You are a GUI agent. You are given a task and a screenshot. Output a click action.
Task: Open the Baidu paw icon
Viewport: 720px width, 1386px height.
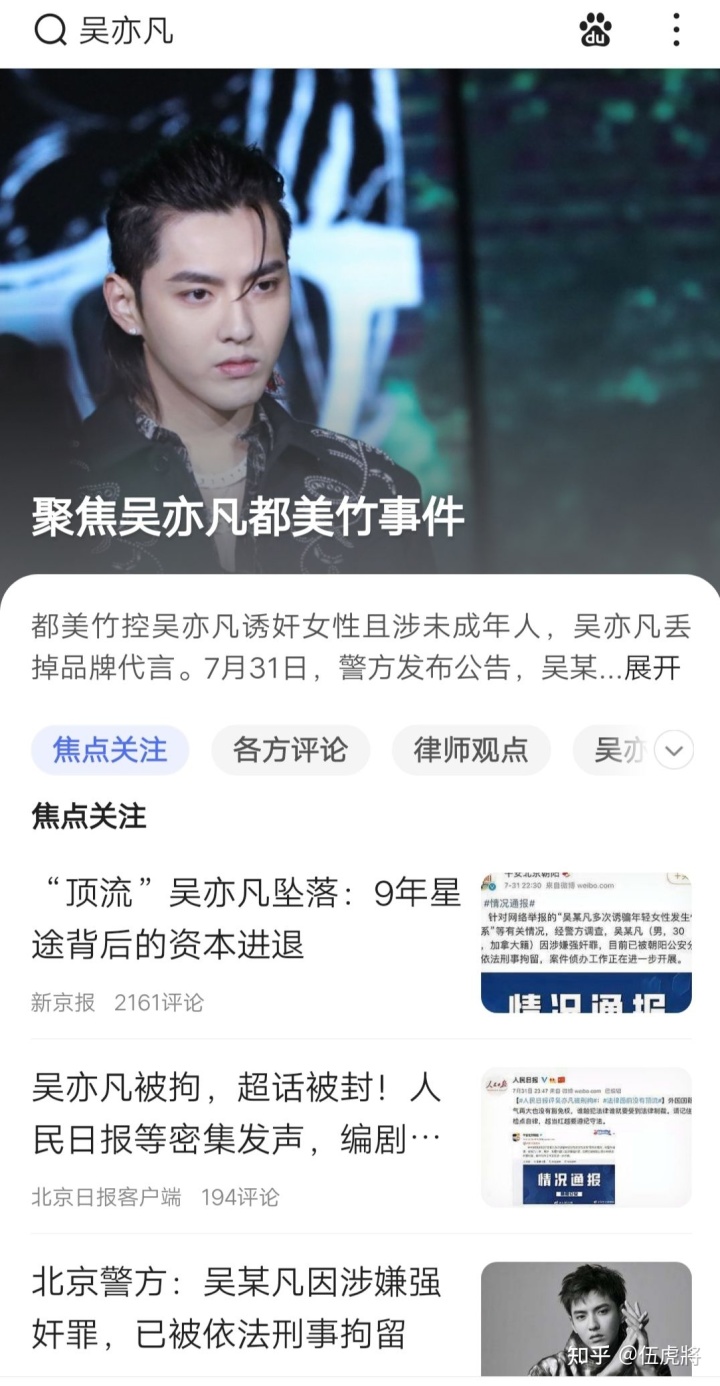click(x=595, y=31)
